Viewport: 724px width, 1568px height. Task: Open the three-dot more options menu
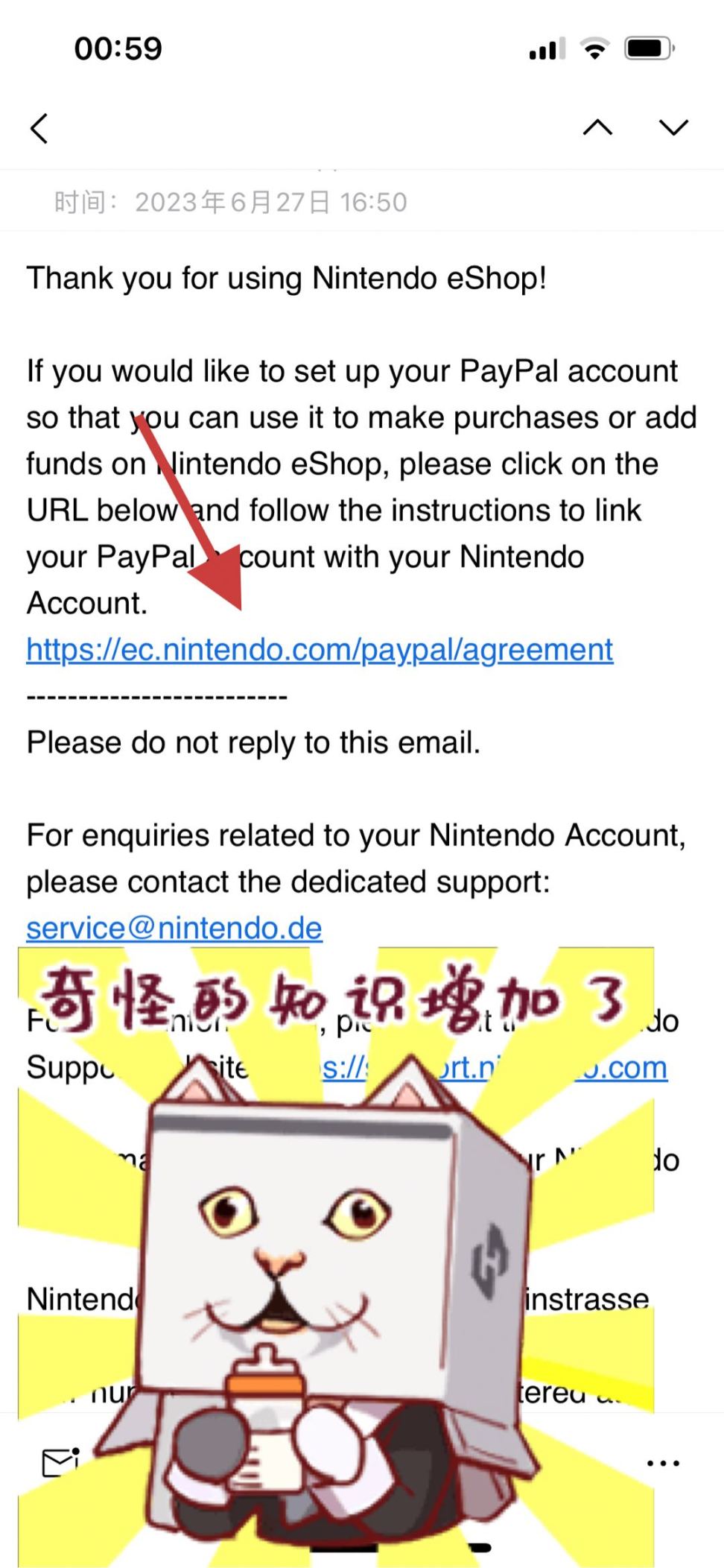[663, 1463]
